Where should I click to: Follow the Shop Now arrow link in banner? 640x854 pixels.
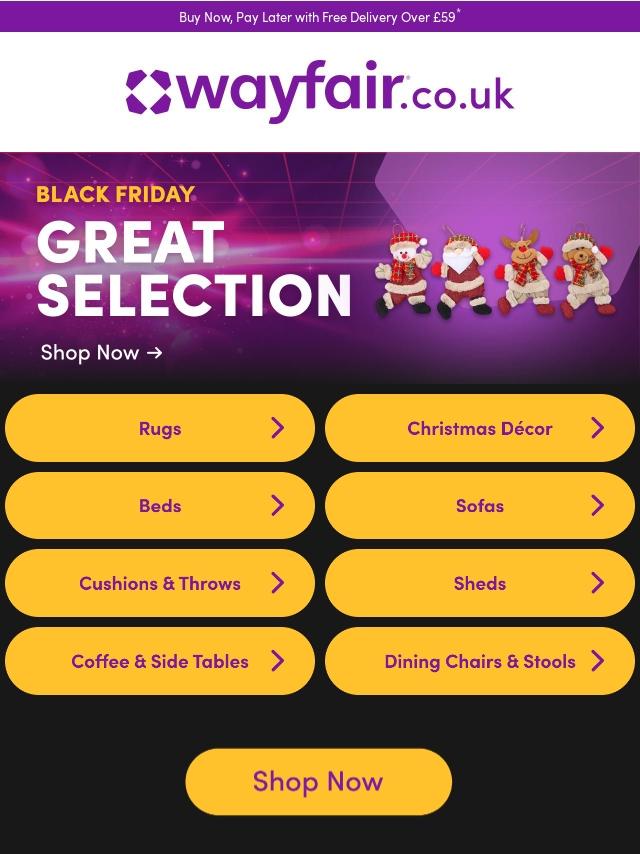(101, 352)
